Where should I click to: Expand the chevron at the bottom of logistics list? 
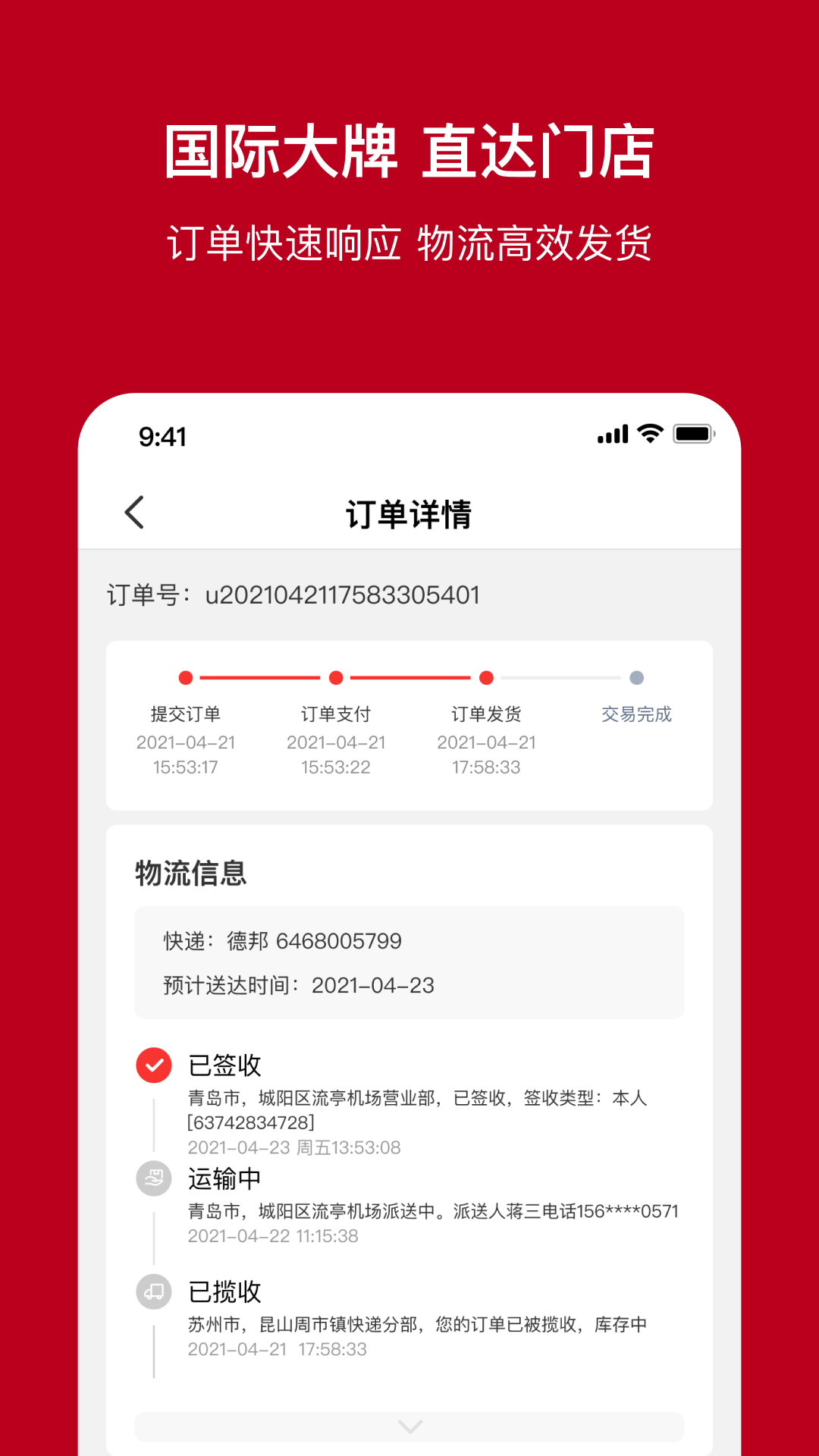tap(409, 1424)
